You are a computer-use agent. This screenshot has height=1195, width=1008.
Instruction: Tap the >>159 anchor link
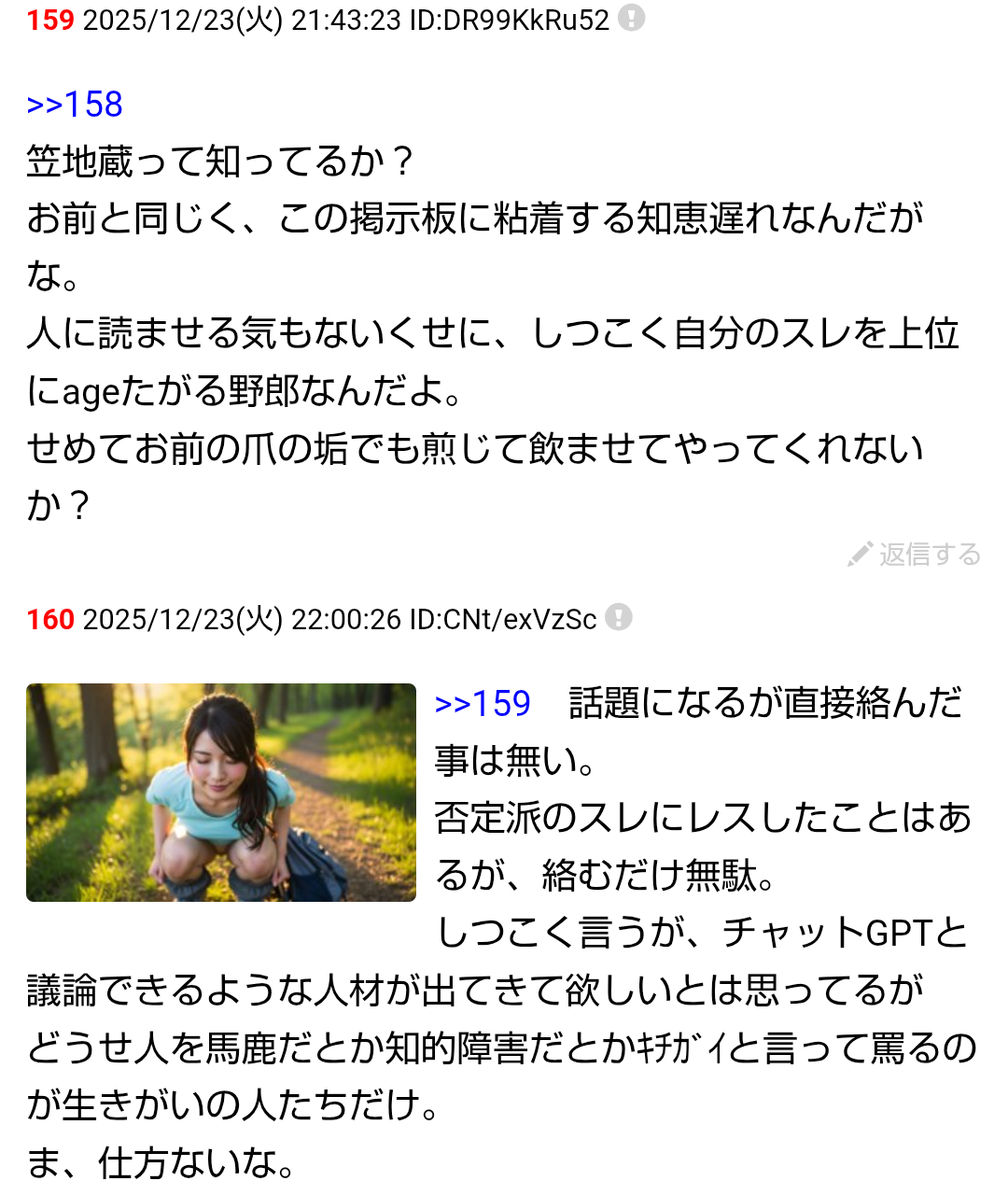(x=483, y=703)
